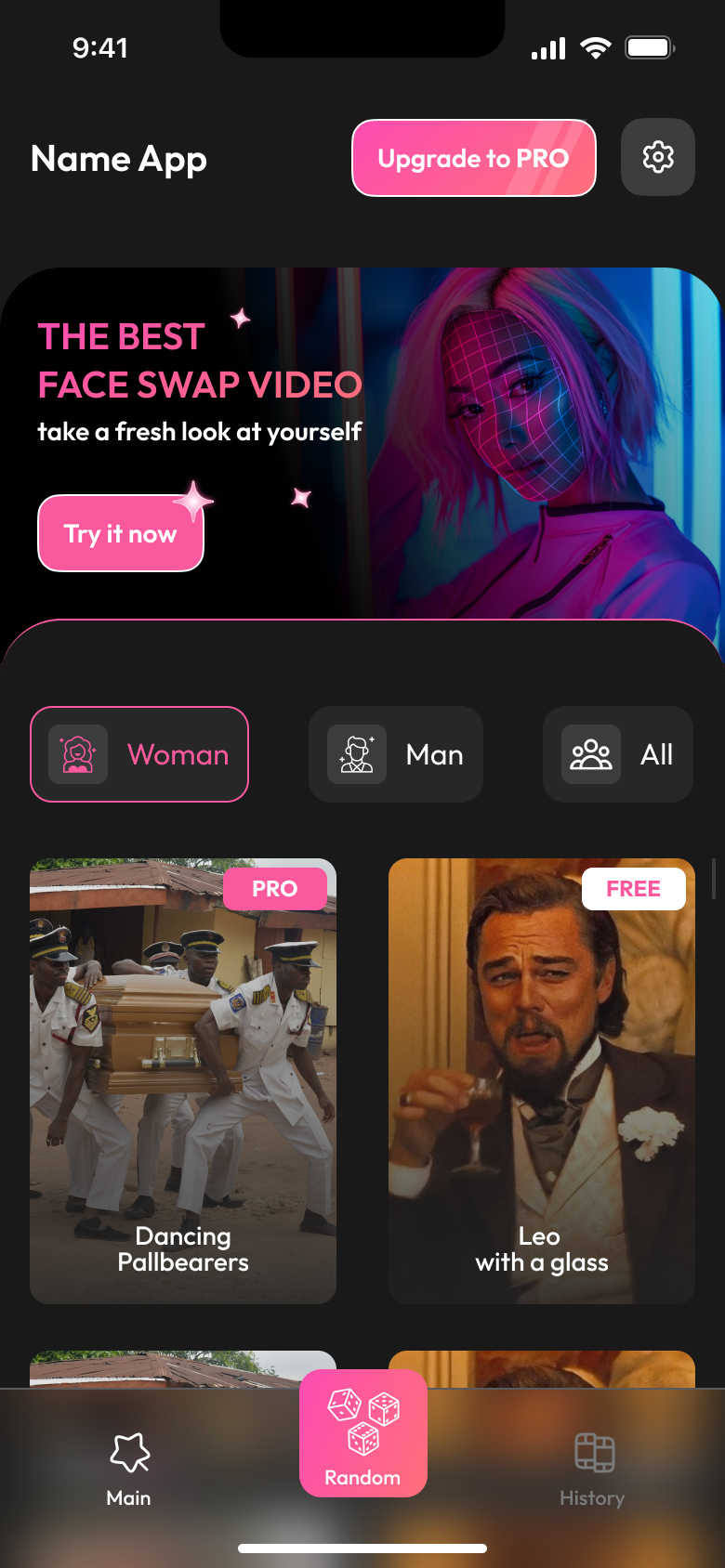The width and height of the screenshot is (725, 1568).
Task: Select the Woman filter
Action: click(x=139, y=754)
